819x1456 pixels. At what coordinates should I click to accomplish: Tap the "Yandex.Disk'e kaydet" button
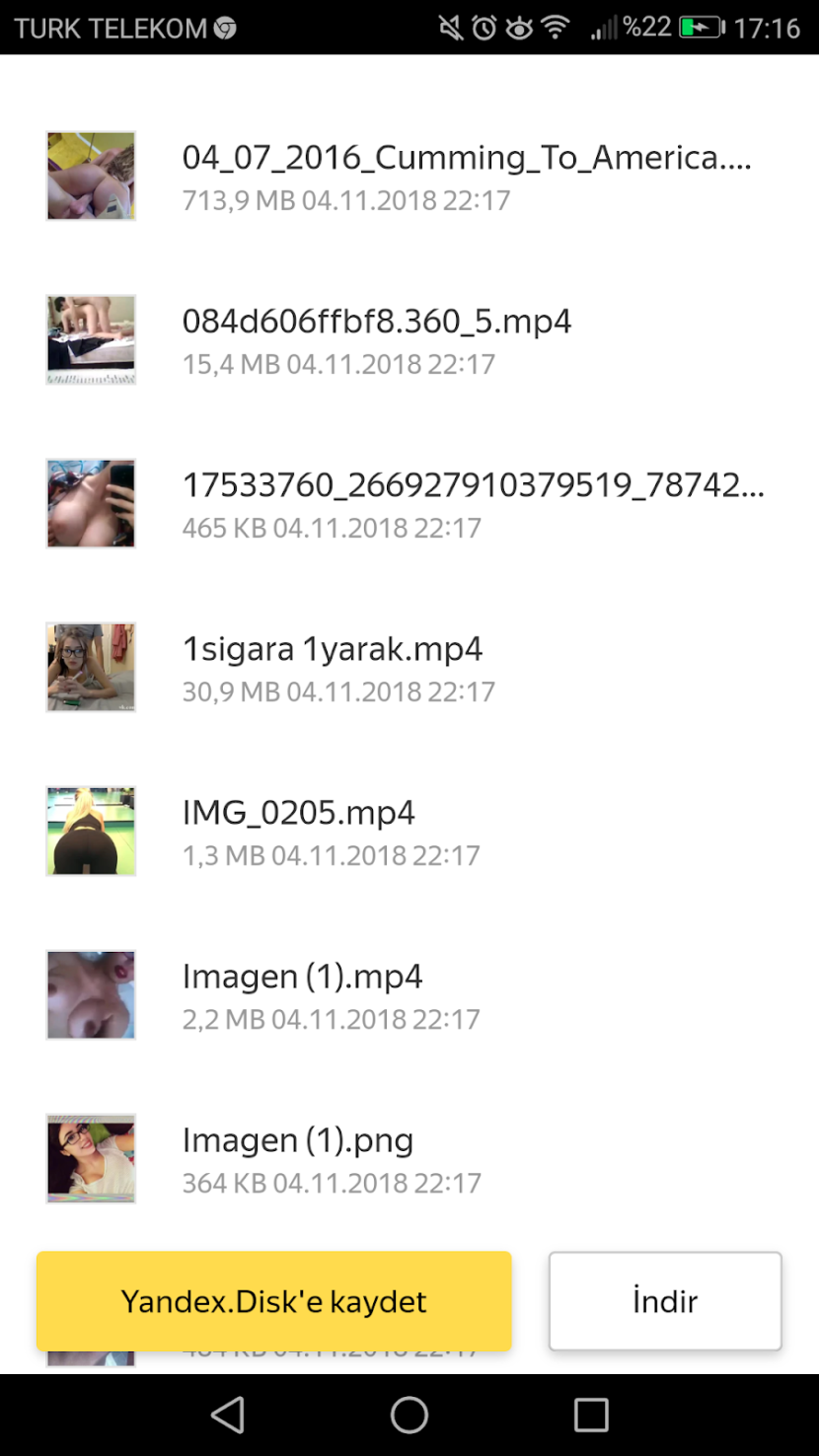coord(273,1301)
